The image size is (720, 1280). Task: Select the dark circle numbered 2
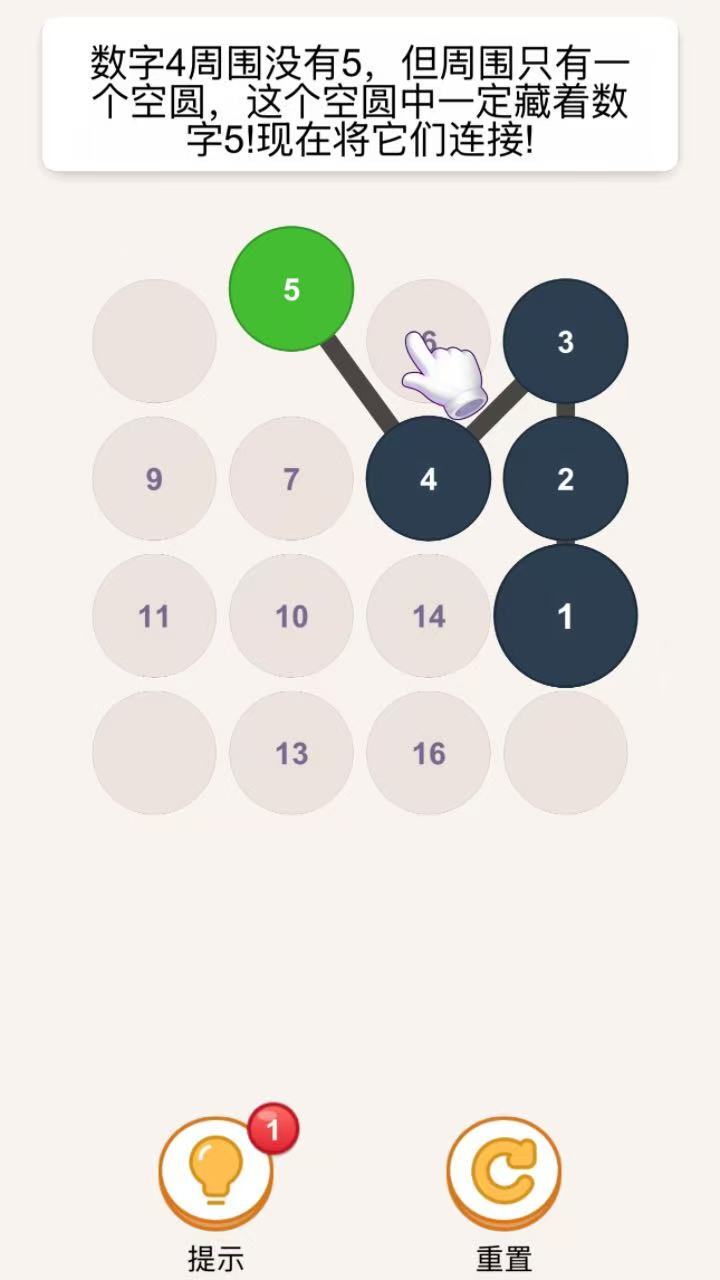pyautogui.click(x=565, y=478)
